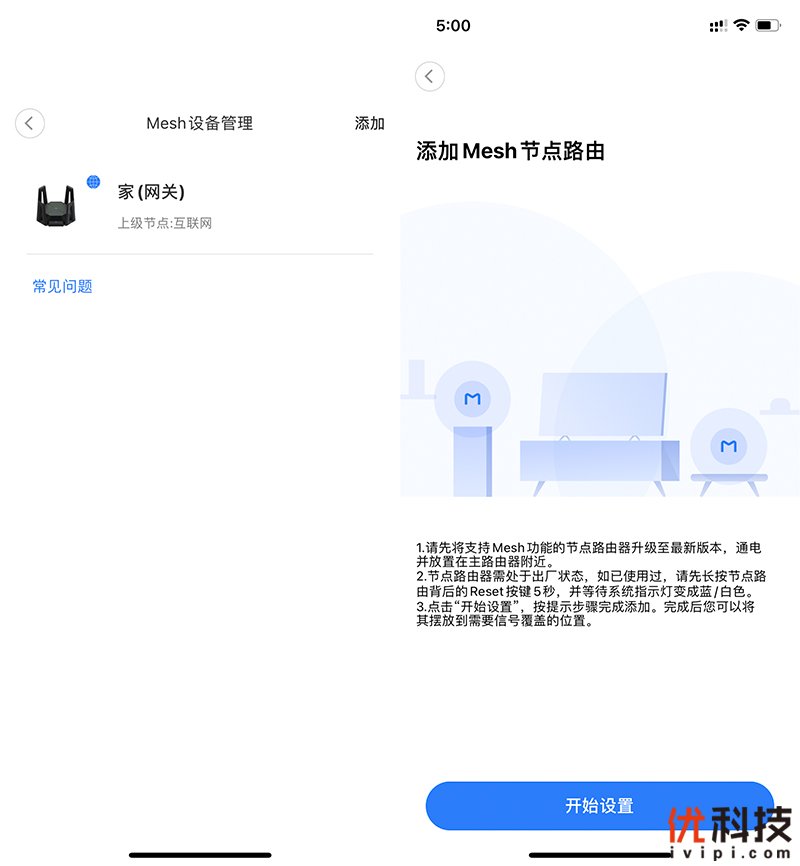Open the 常见问题 link
Image resolution: width=800 pixels, height=866 pixels.
point(62,287)
